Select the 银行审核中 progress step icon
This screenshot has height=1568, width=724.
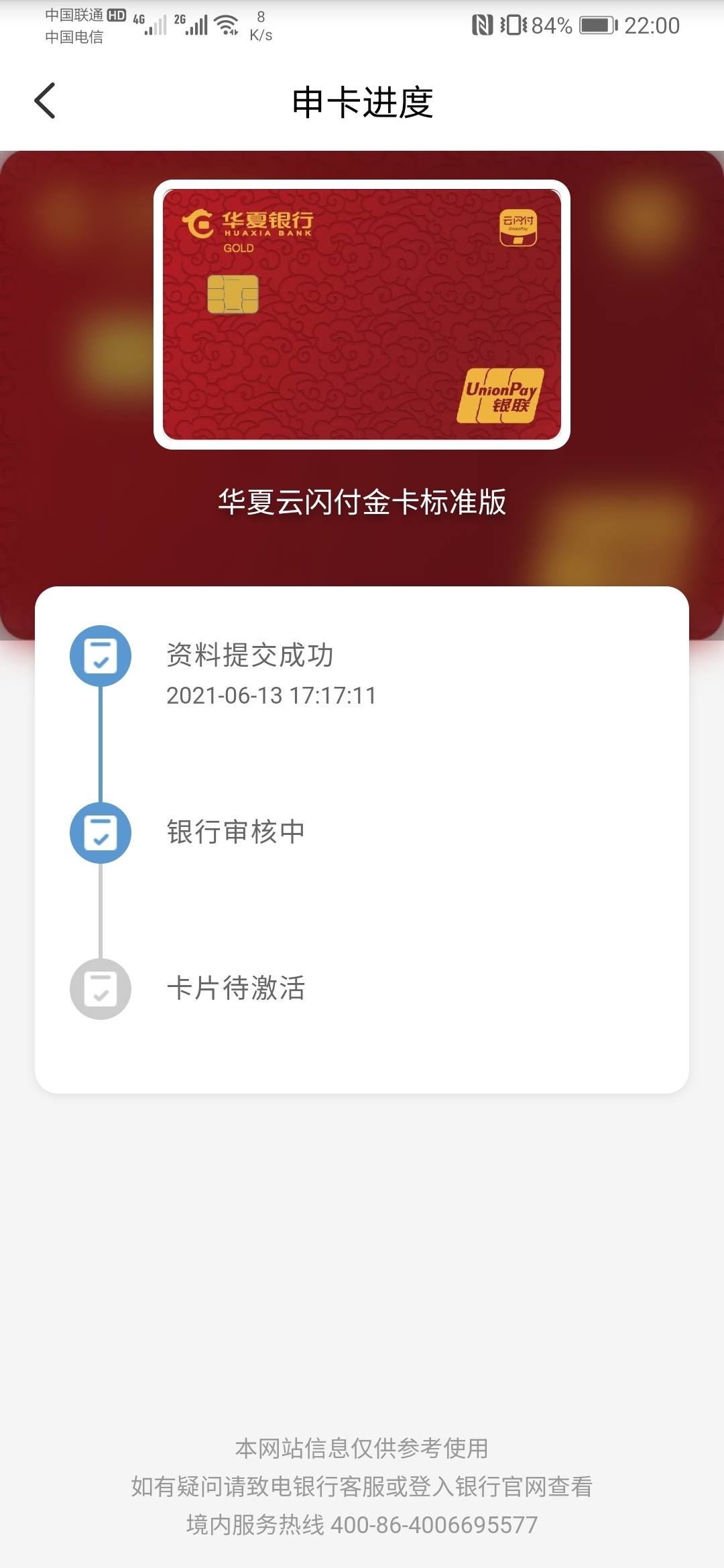coord(101,833)
